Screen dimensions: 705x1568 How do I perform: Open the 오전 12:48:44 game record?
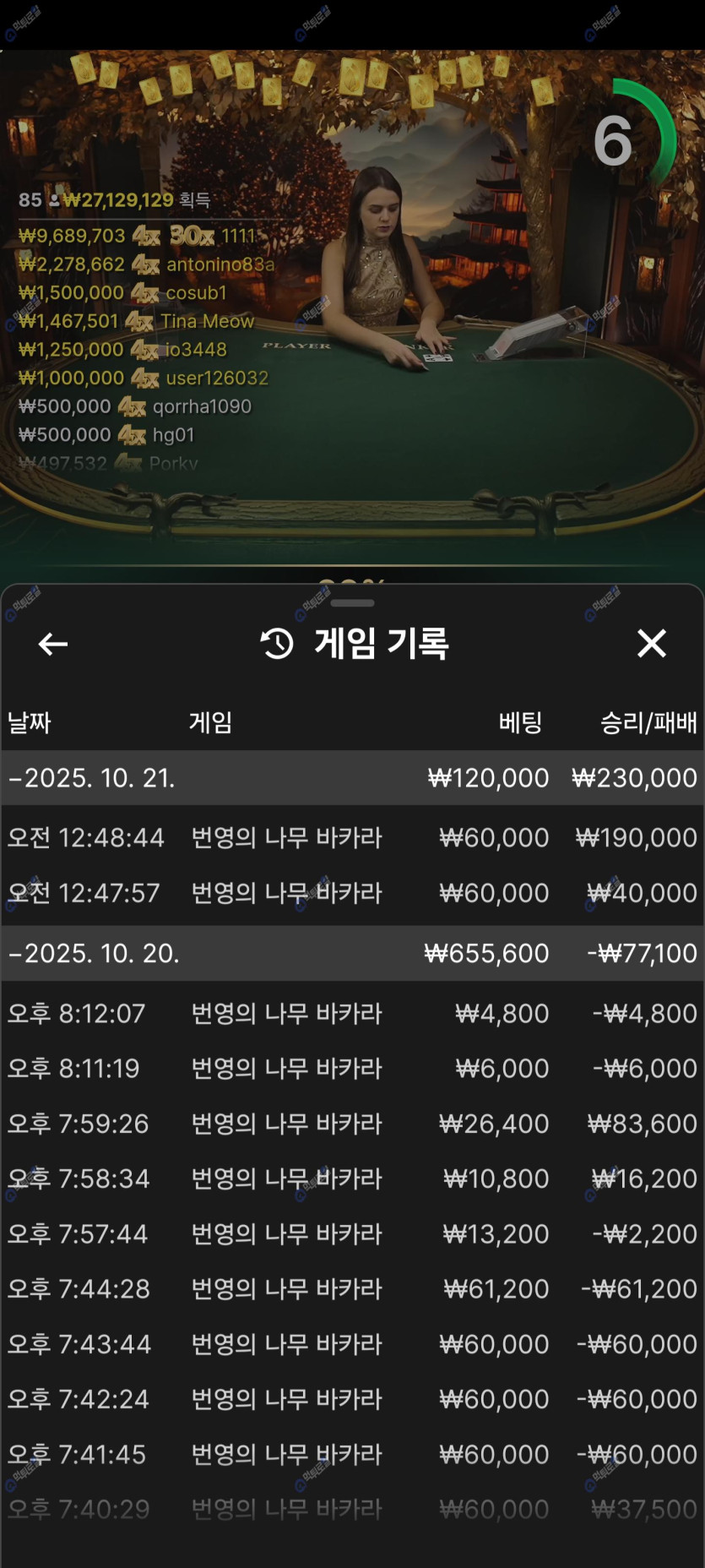352,838
